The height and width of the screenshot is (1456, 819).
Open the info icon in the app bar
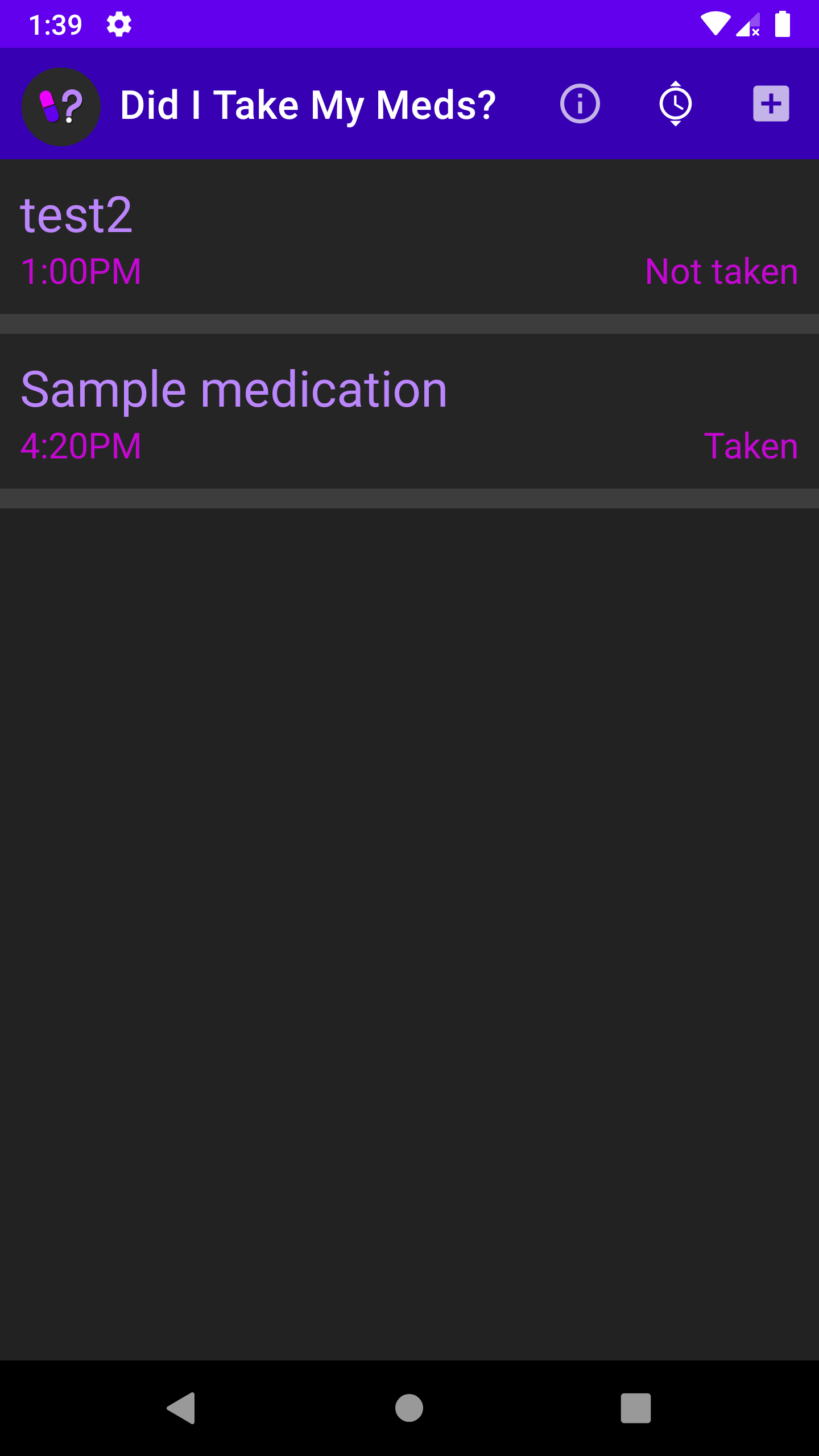coord(580,104)
